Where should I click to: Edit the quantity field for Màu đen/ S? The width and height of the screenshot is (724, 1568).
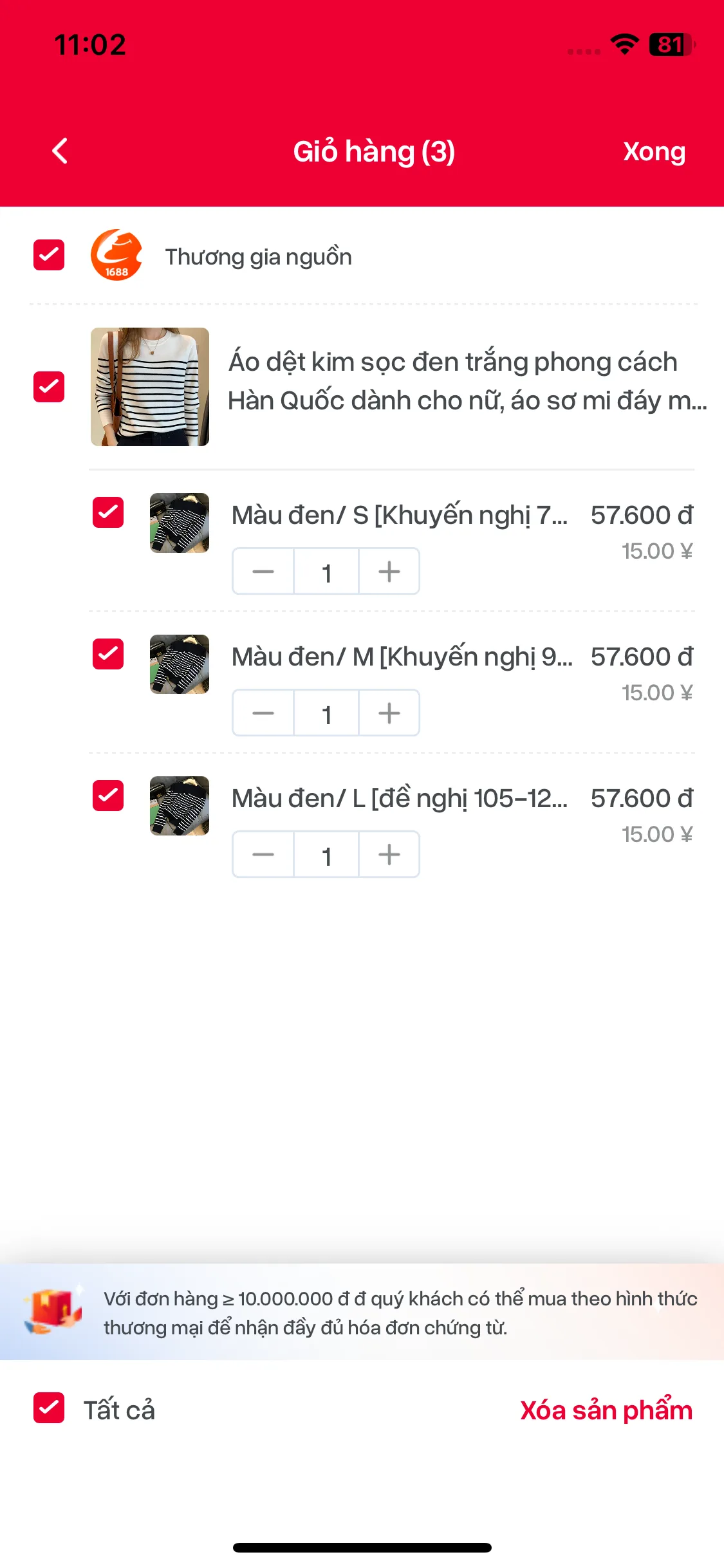pyautogui.click(x=326, y=572)
